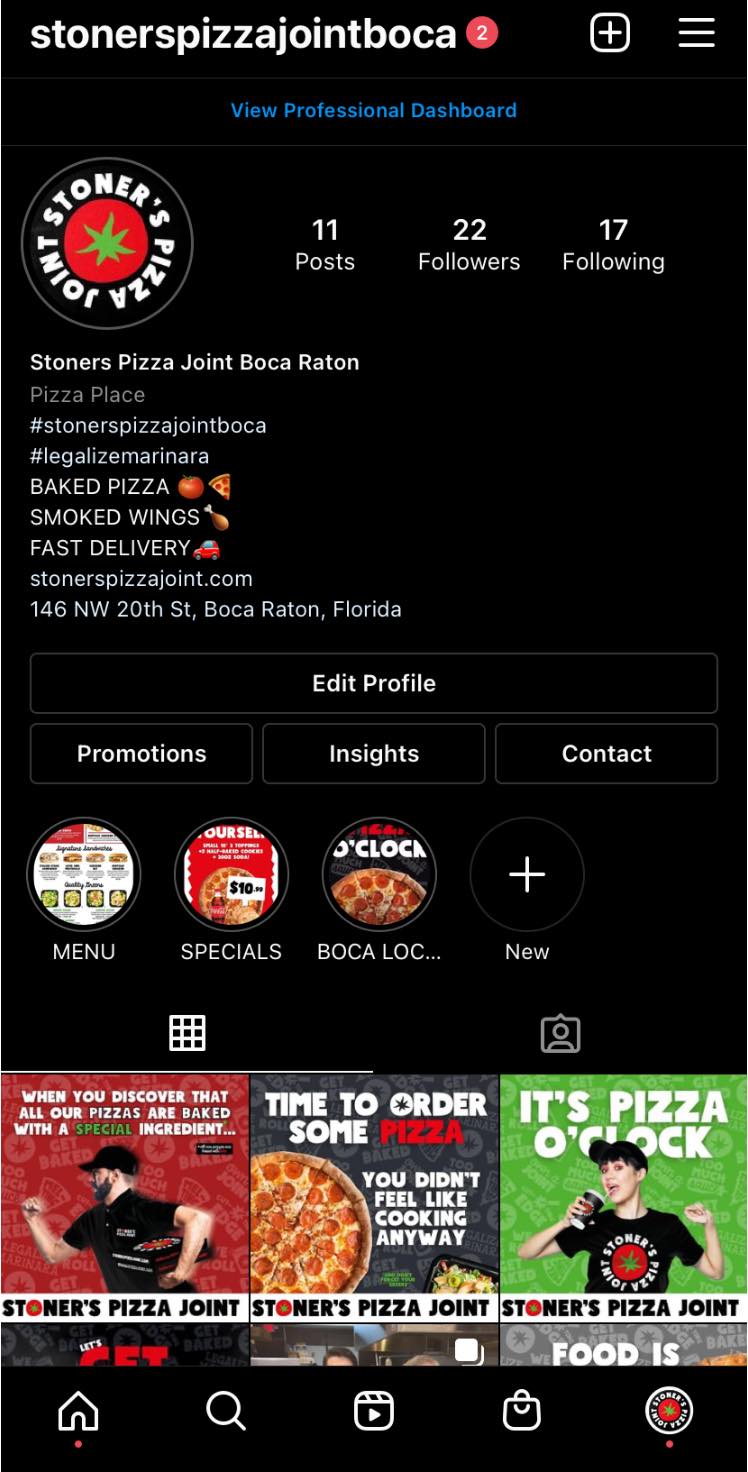The width and height of the screenshot is (748, 1472).
Task: Open Promotions
Action: [141, 754]
